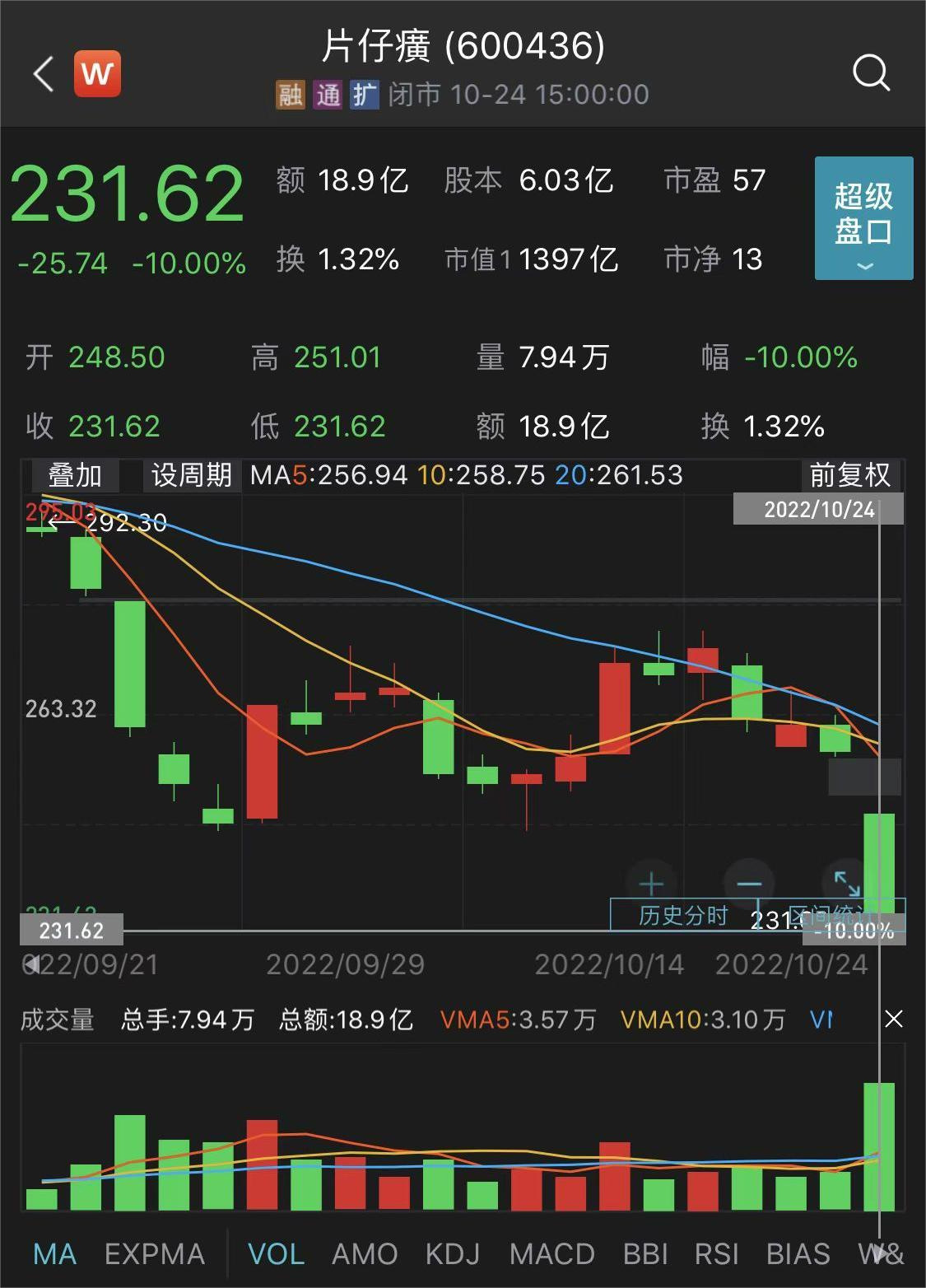Zoom in on the candlestick chart
The image size is (926, 1288).
(650, 884)
